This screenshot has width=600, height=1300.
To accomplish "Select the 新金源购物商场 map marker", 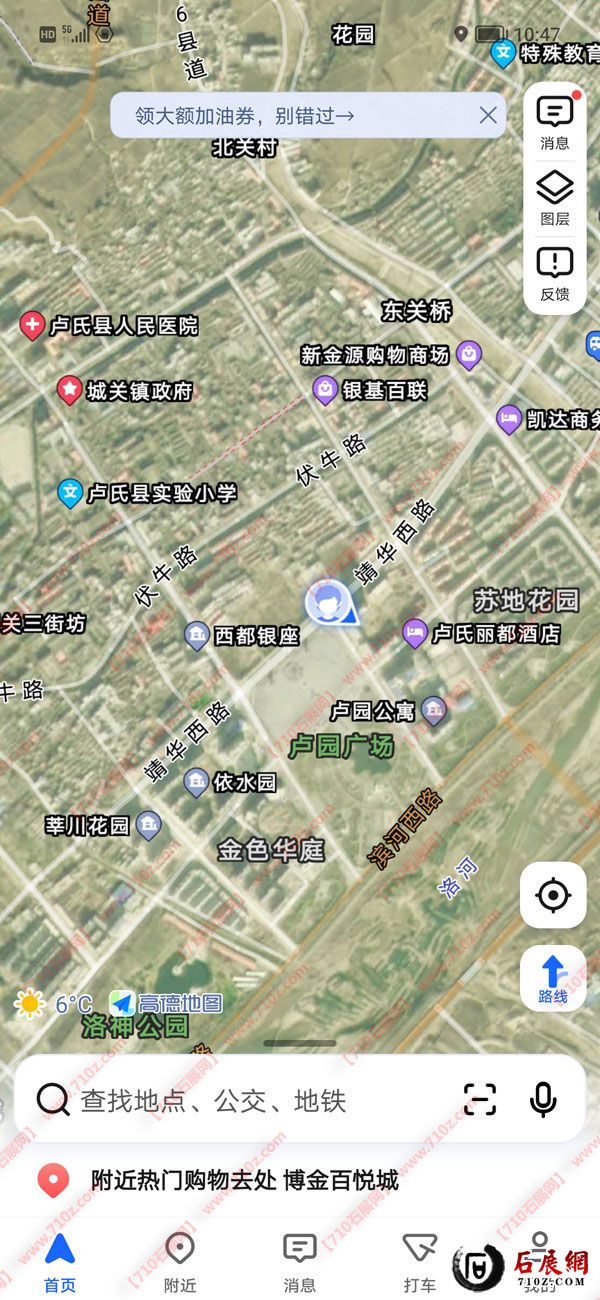I will pyautogui.click(x=469, y=354).
